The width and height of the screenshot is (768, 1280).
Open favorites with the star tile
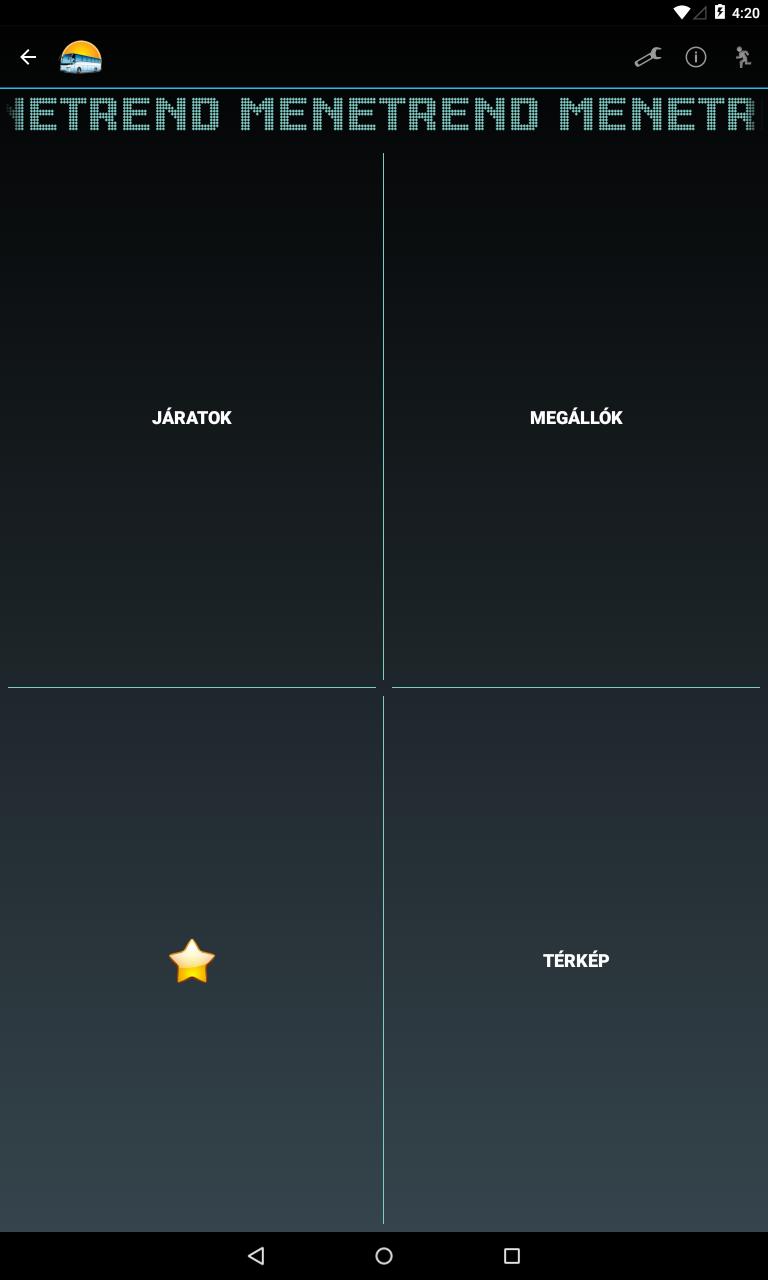(192, 961)
